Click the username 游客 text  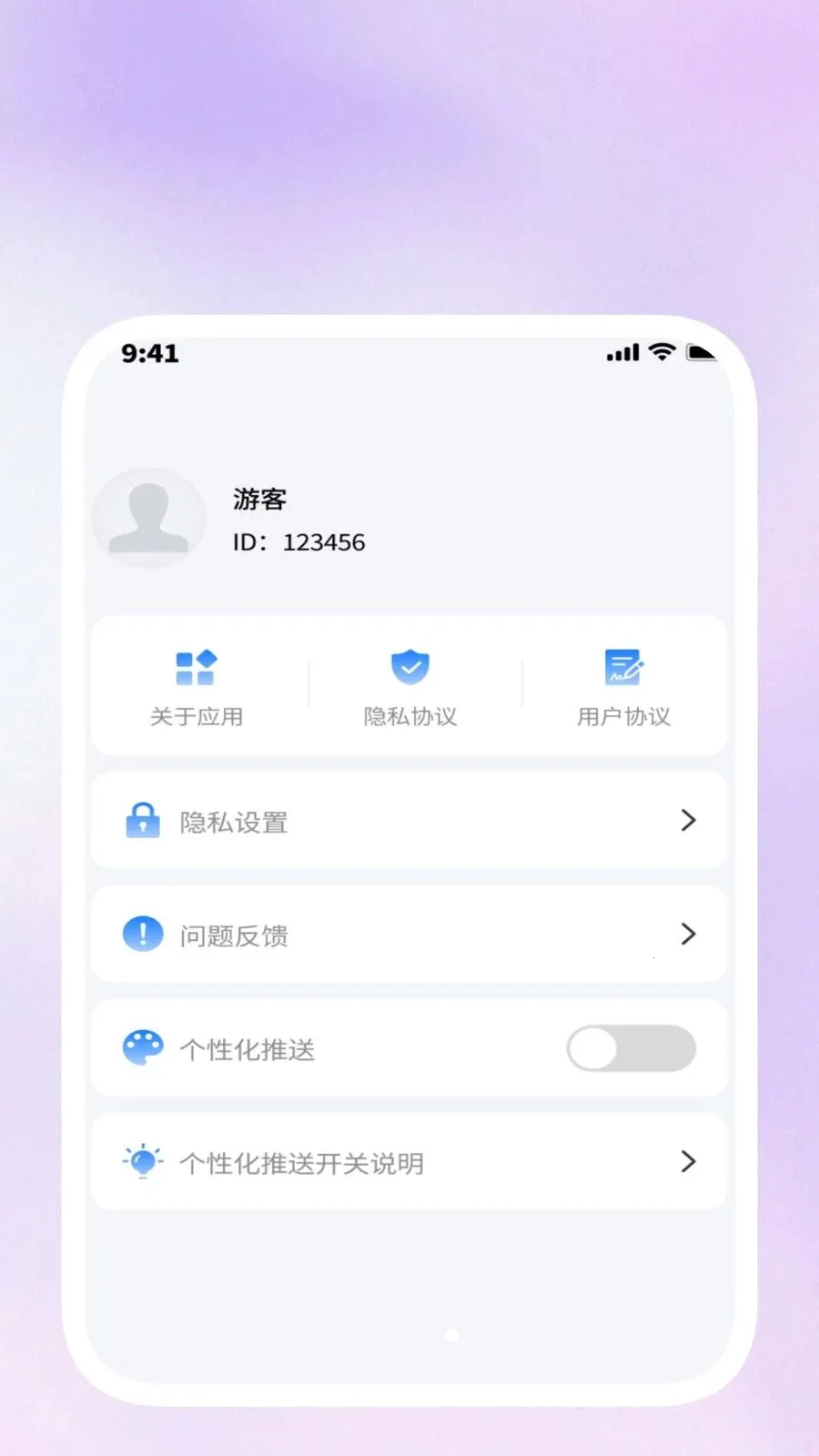258,499
